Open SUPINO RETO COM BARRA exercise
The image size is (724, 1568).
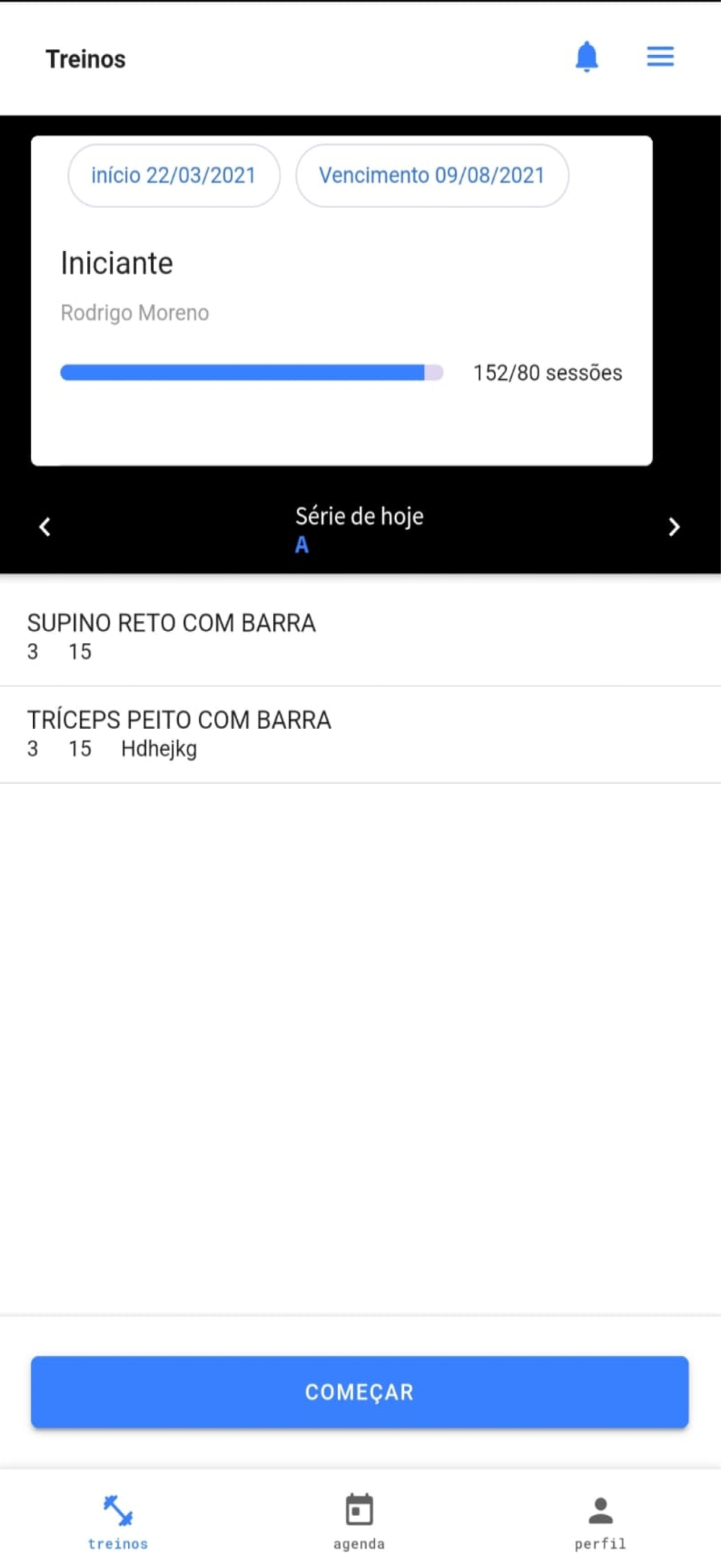point(362,636)
